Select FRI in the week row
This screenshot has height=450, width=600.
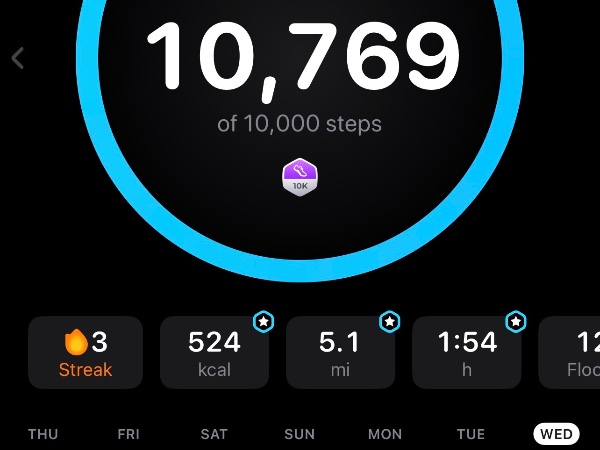(x=128, y=434)
